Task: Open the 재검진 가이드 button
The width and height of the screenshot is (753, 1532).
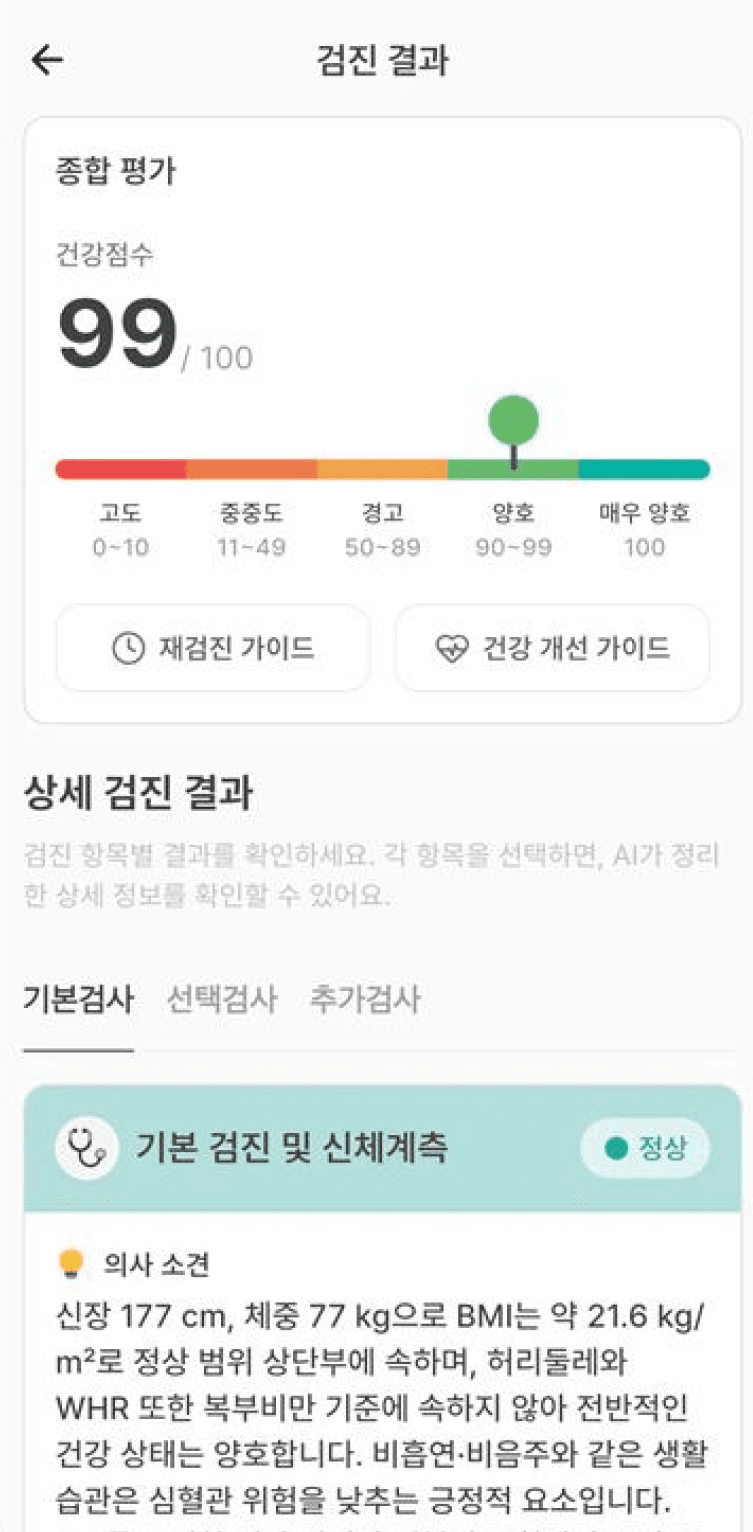Action: tap(213, 648)
